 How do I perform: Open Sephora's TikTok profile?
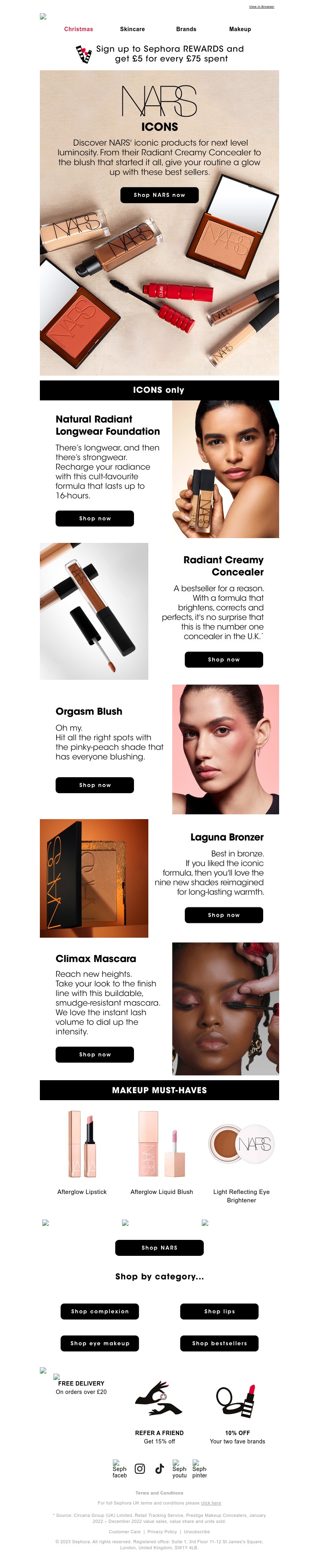(159, 1469)
